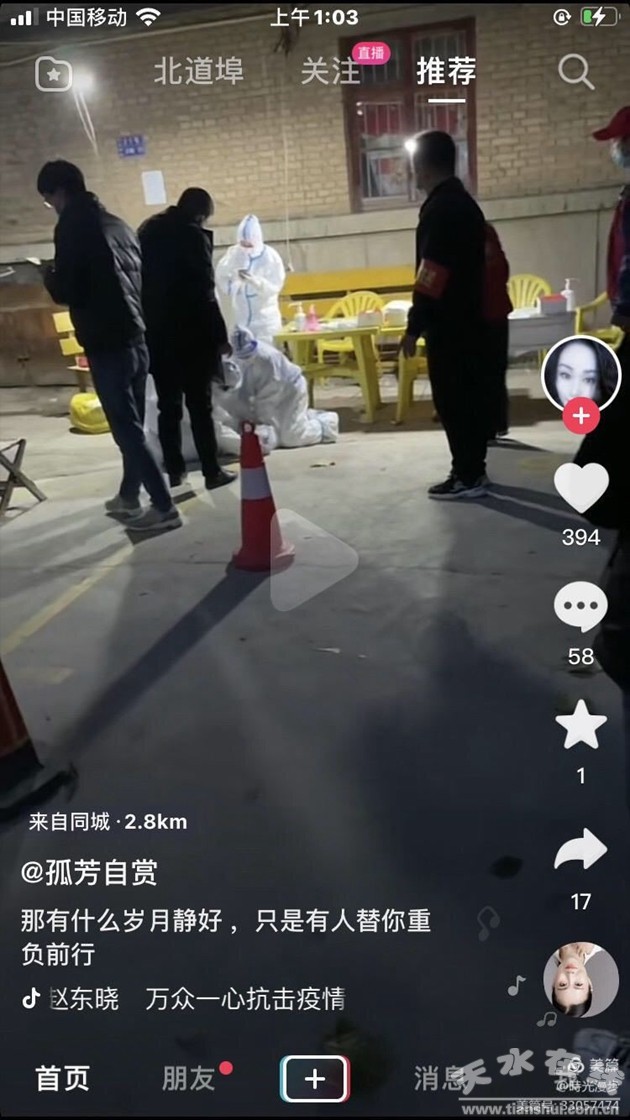Favorite the video with the star
The image size is (630, 1120).
[x=581, y=726]
